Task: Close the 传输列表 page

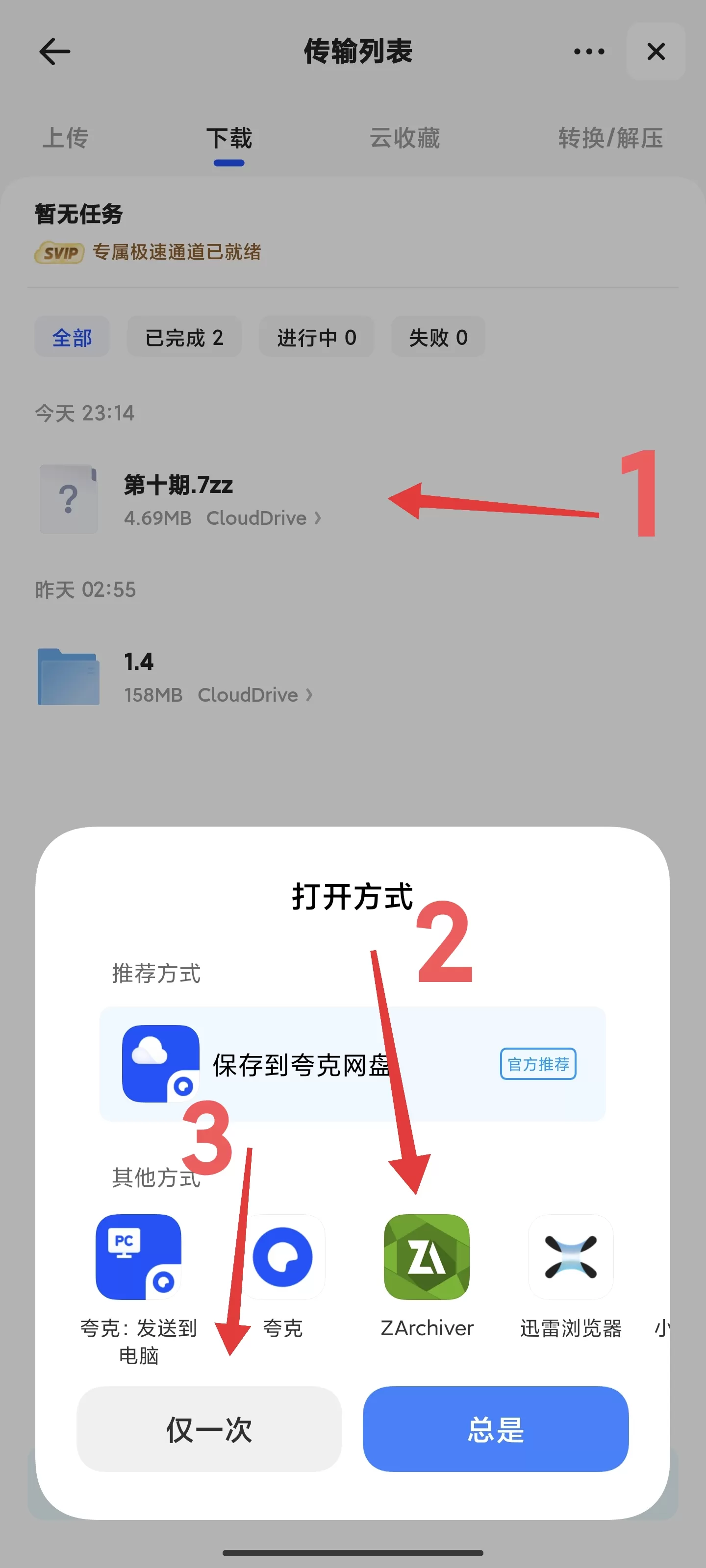Action: tap(656, 52)
